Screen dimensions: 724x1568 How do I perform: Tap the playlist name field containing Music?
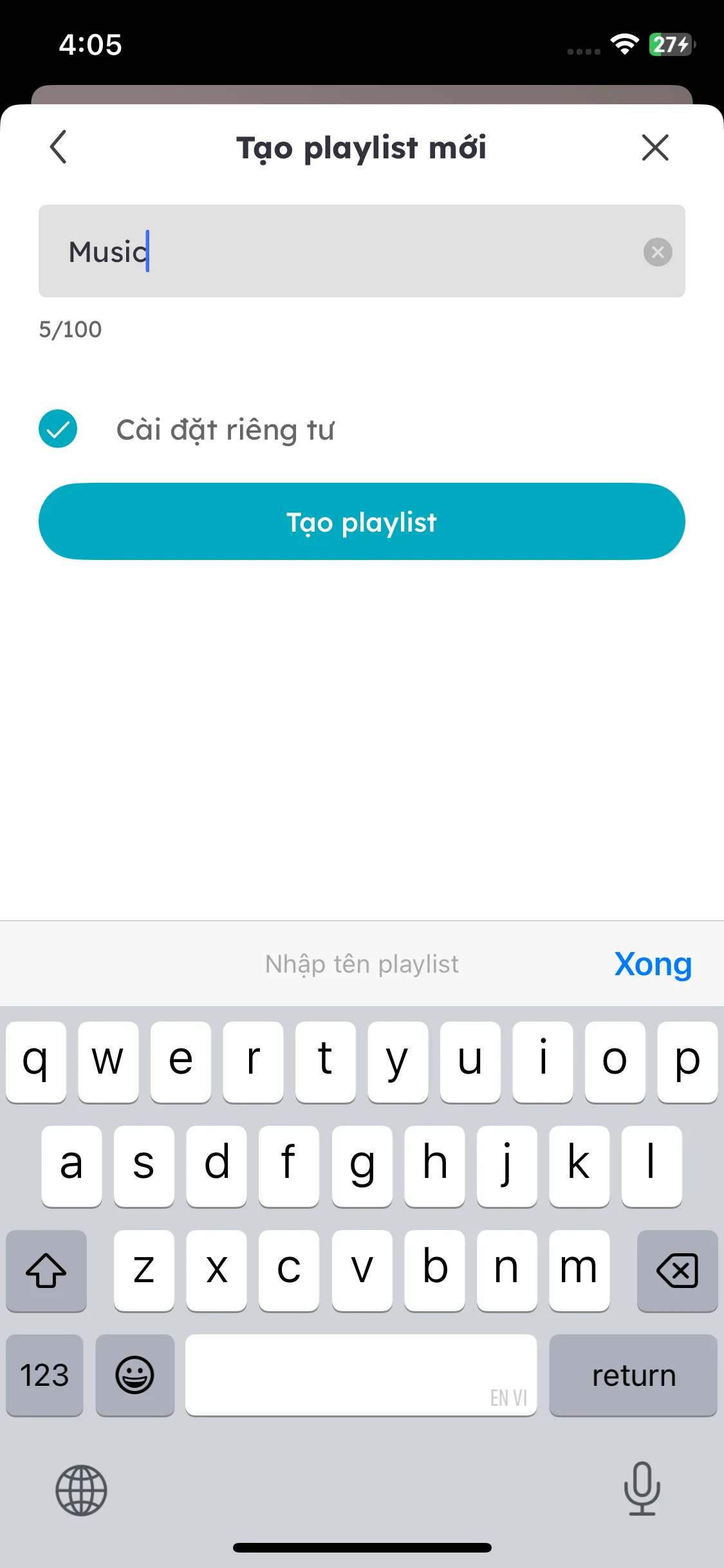pos(362,251)
